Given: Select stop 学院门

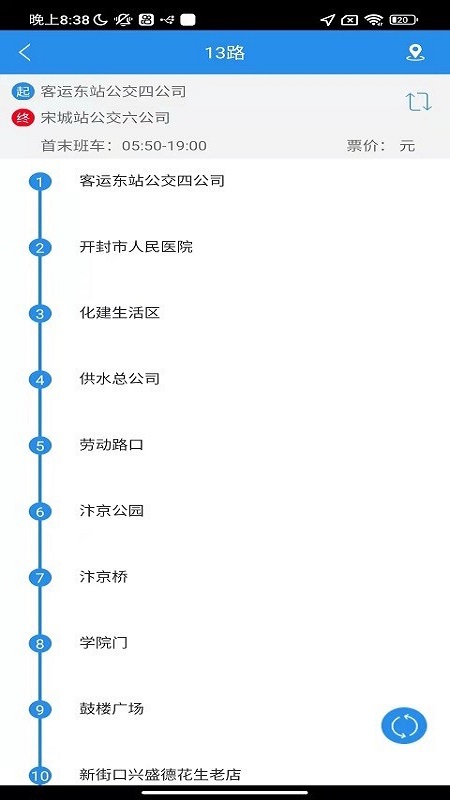Looking at the screenshot, I should pyautogui.click(x=103, y=643).
